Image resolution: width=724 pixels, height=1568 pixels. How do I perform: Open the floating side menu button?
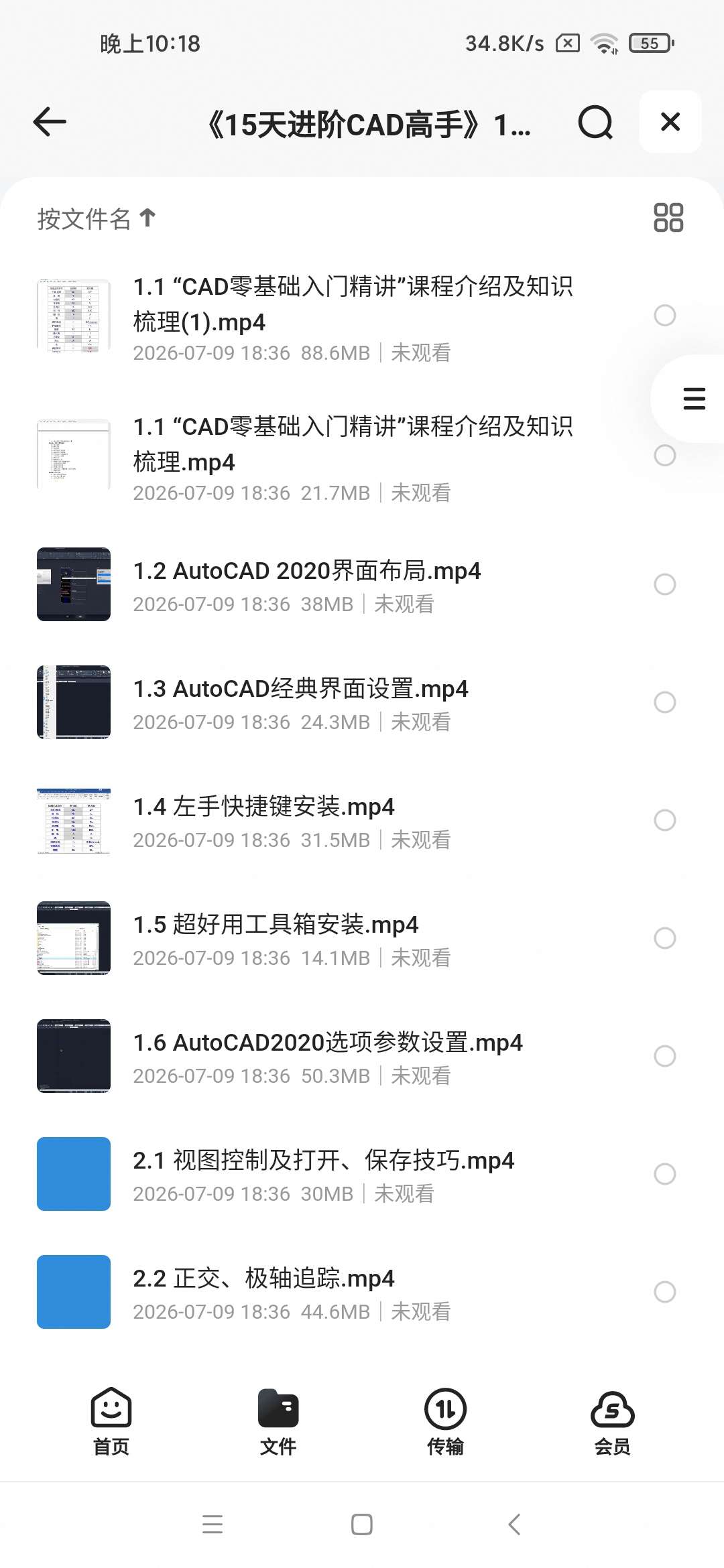693,399
